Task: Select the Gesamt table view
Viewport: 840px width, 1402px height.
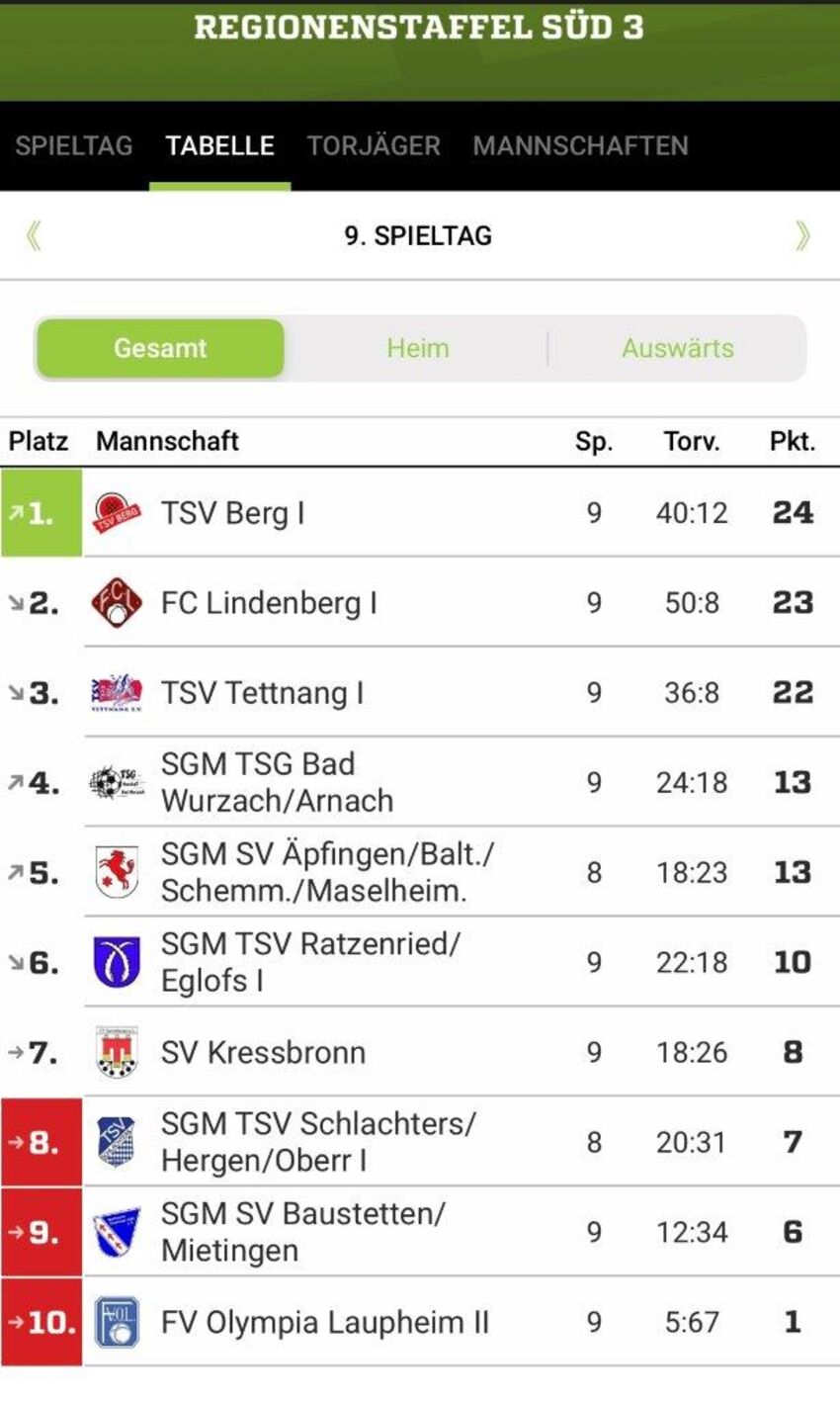Action: pyautogui.click(x=160, y=348)
